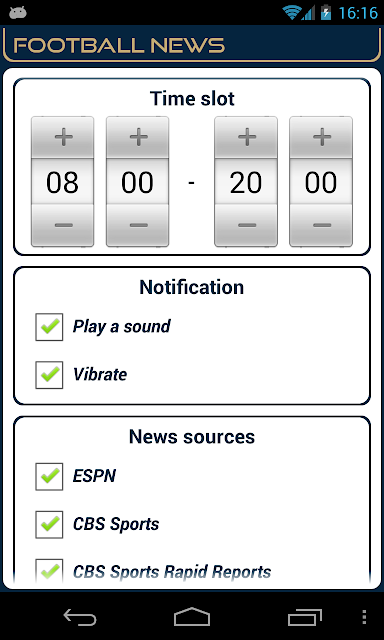Screen dimensions: 384x640
Task: Increase the end hour above 20
Action: 246,137
